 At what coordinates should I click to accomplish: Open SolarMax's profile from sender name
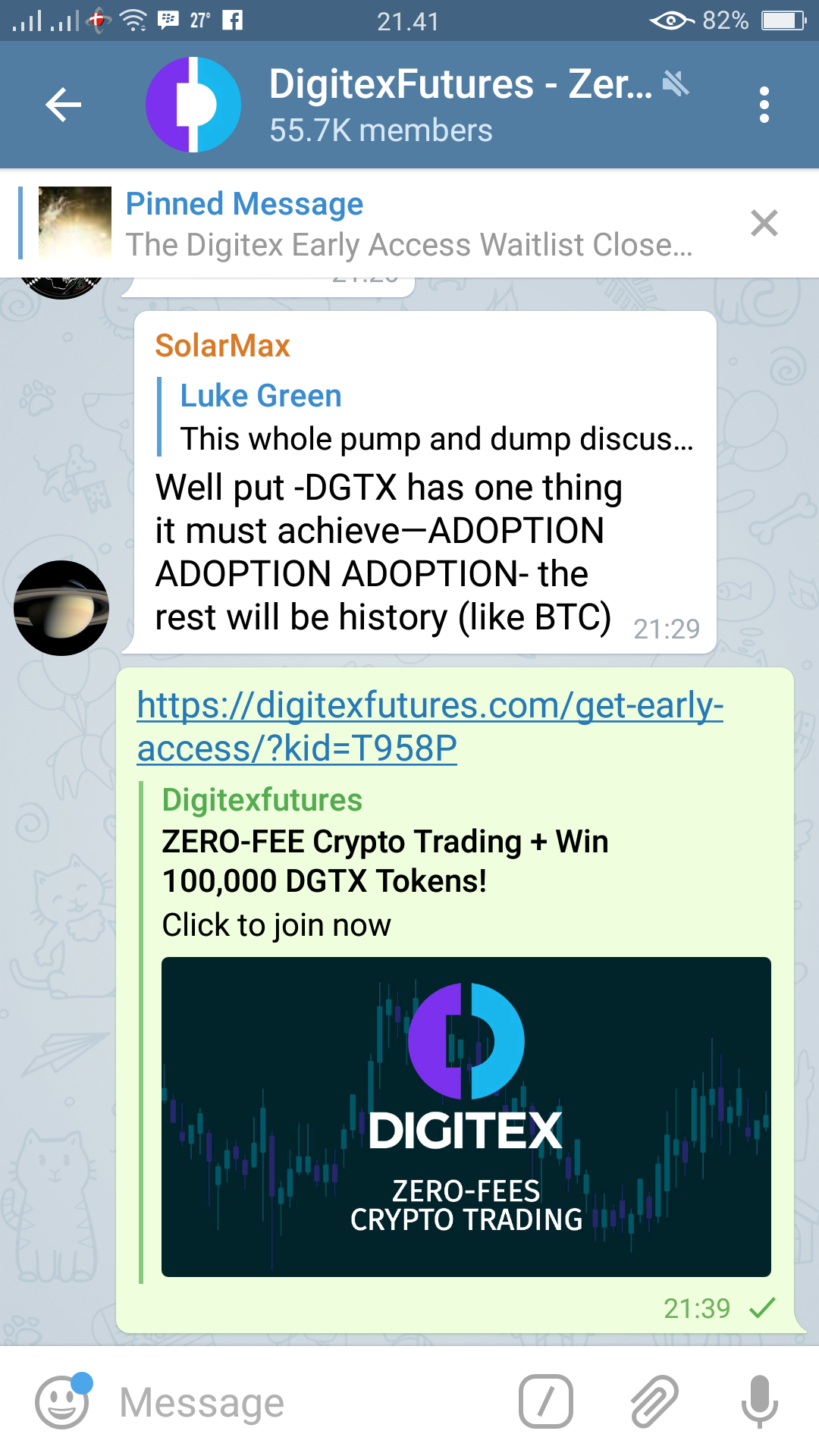pos(222,346)
